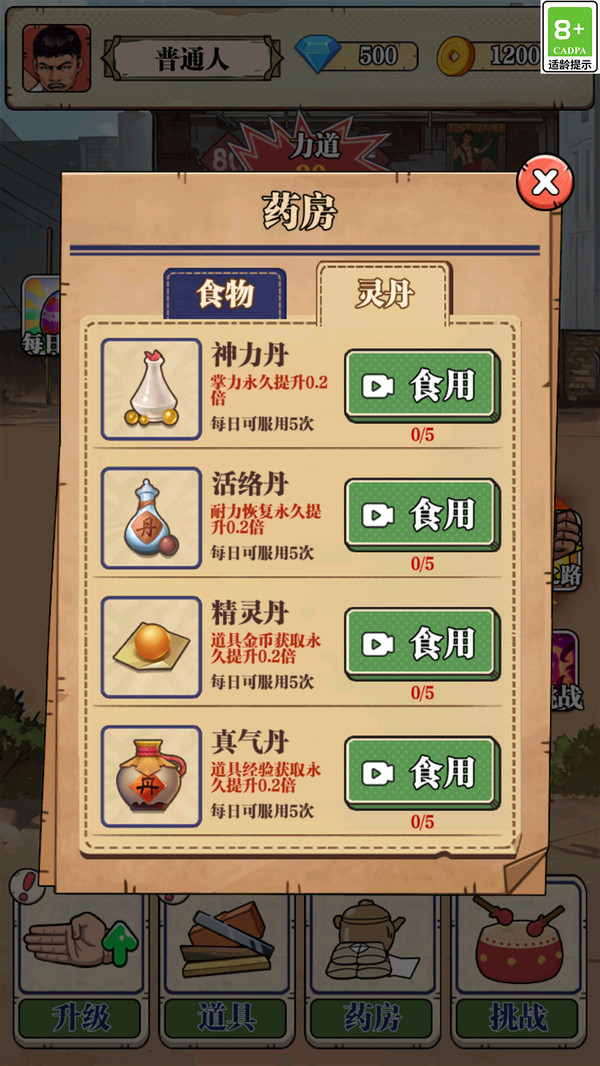Open the player avatar profile
Image resolution: width=600 pixels, height=1066 pixels.
(55, 58)
